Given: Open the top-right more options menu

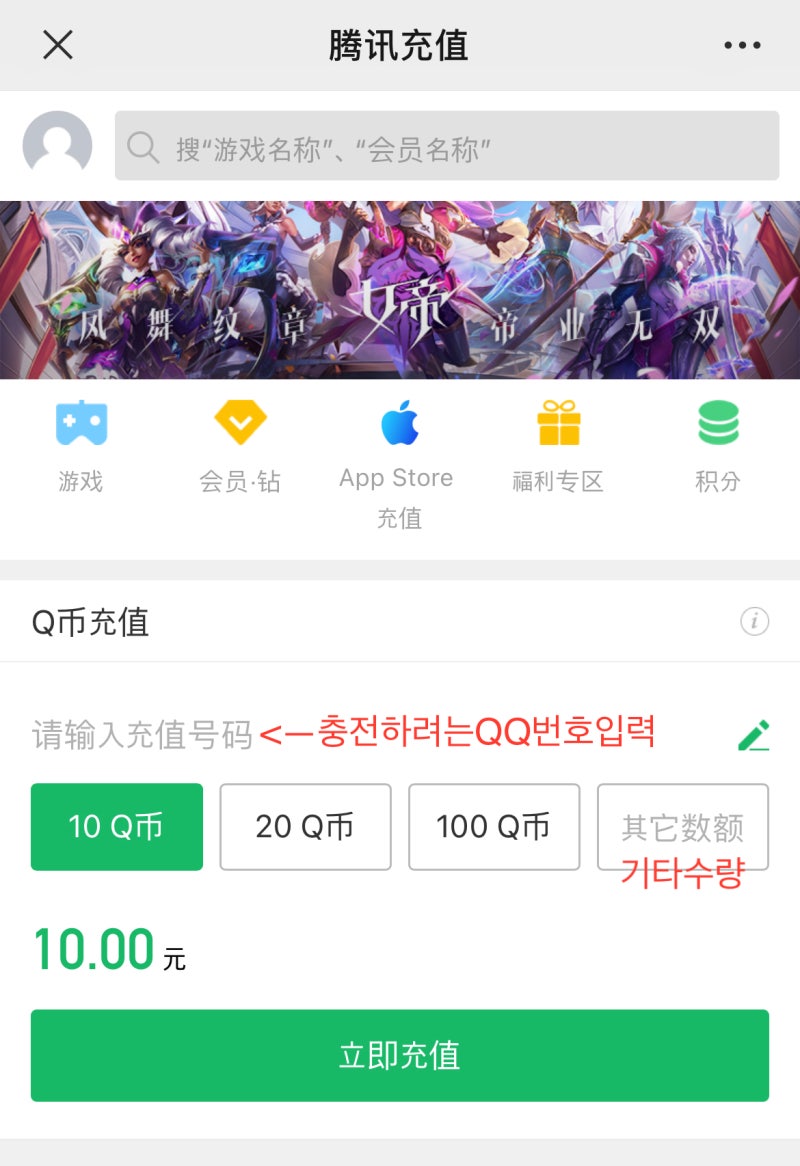Looking at the screenshot, I should click(x=741, y=44).
